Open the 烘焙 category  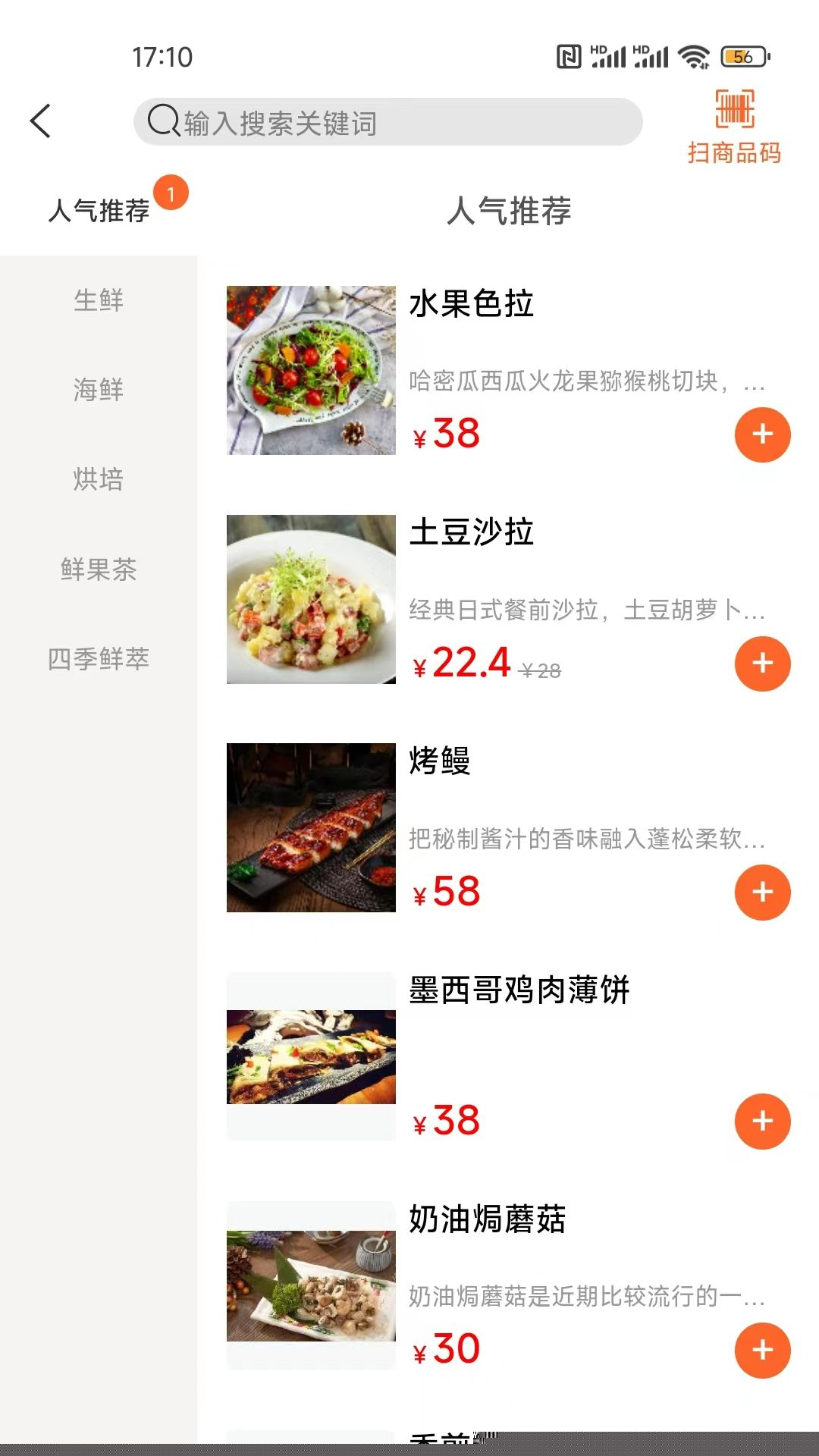coord(99,479)
